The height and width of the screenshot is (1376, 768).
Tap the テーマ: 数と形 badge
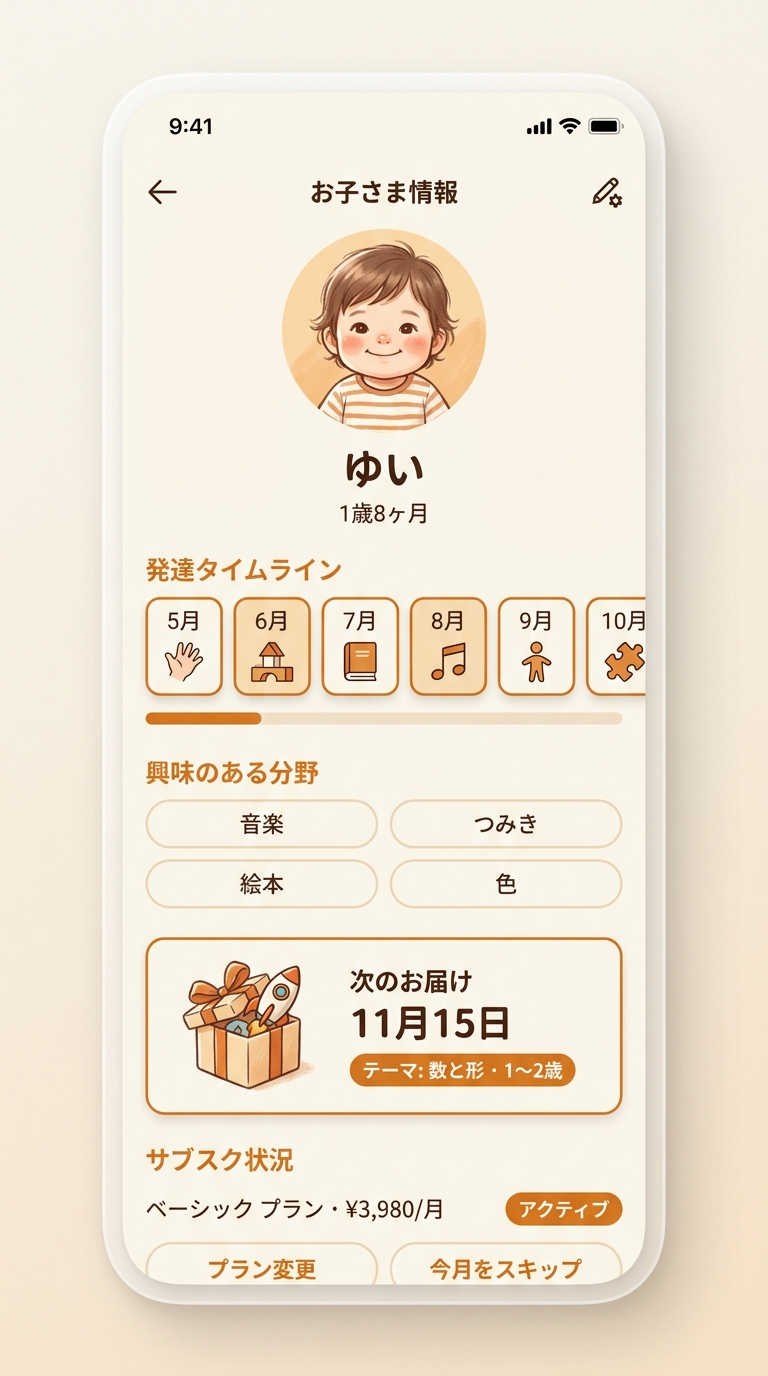[462, 1070]
